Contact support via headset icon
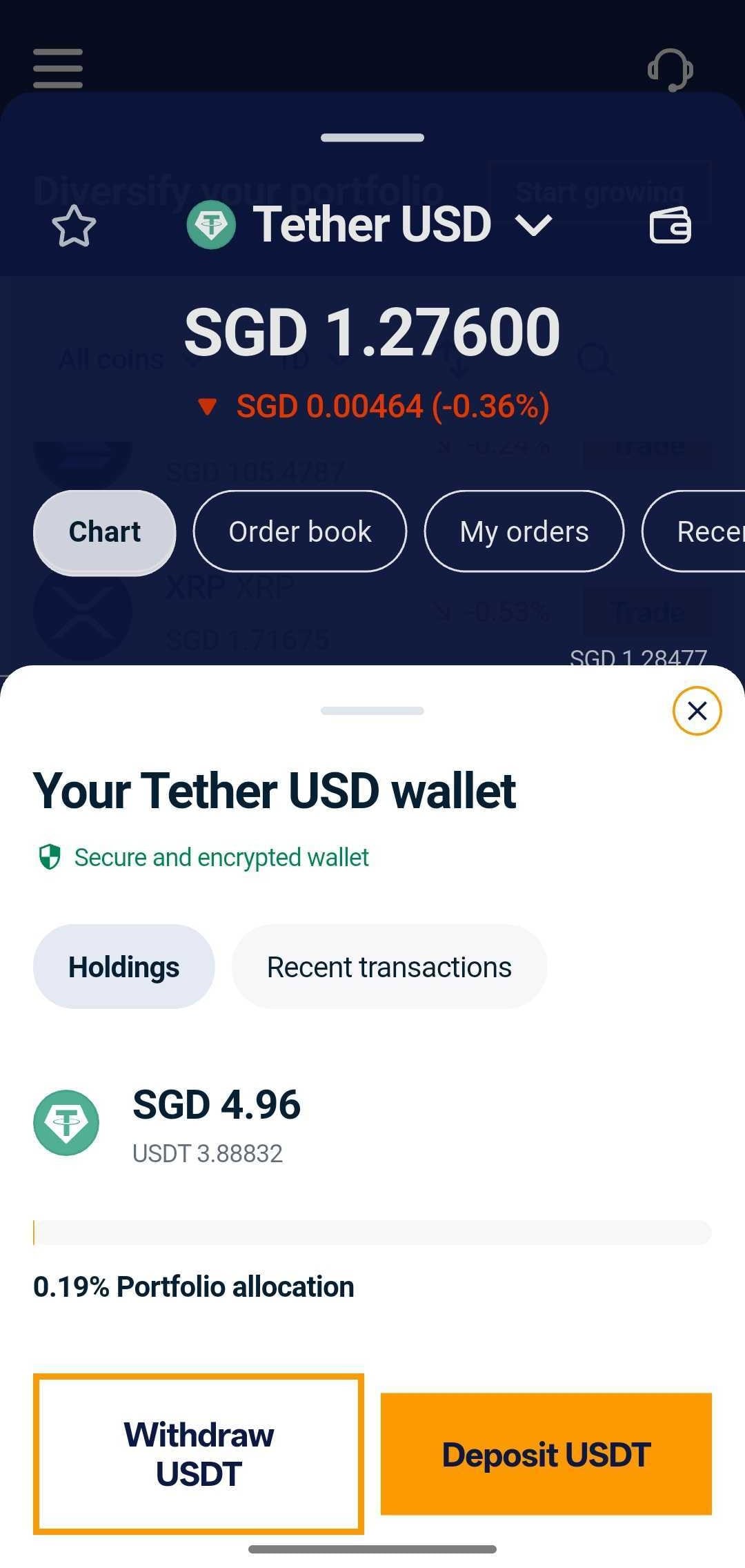 point(670,70)
